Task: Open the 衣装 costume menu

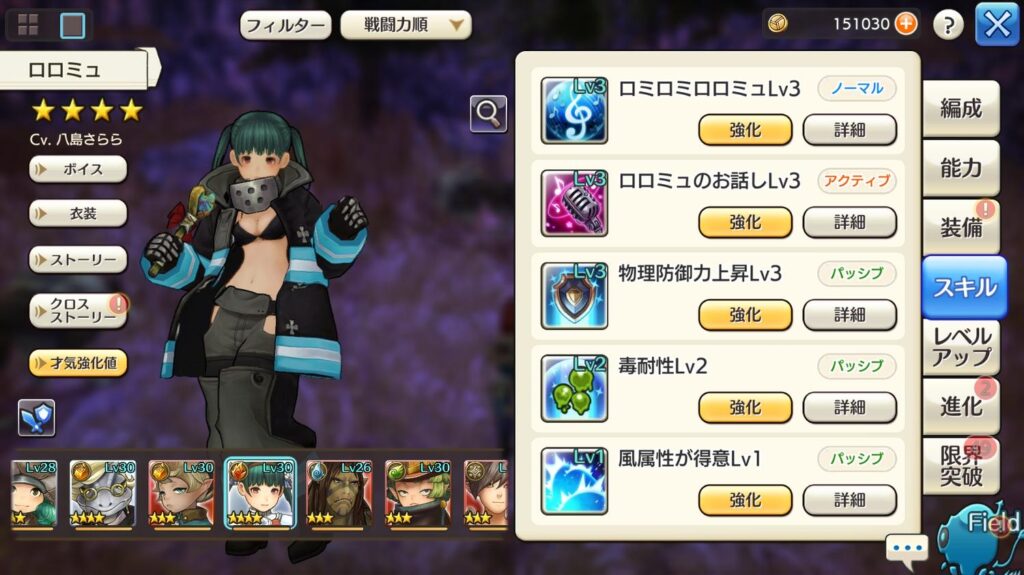Action: click(78, 213)
